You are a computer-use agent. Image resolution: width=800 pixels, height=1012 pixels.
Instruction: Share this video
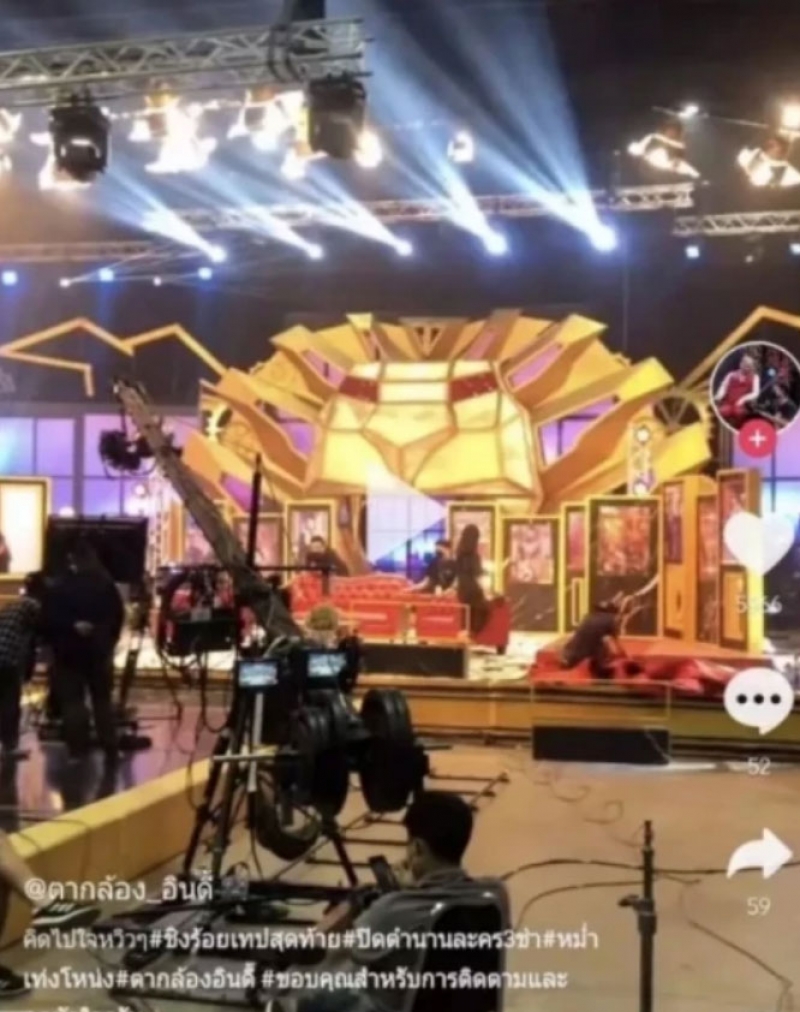[x=759, y=855]
